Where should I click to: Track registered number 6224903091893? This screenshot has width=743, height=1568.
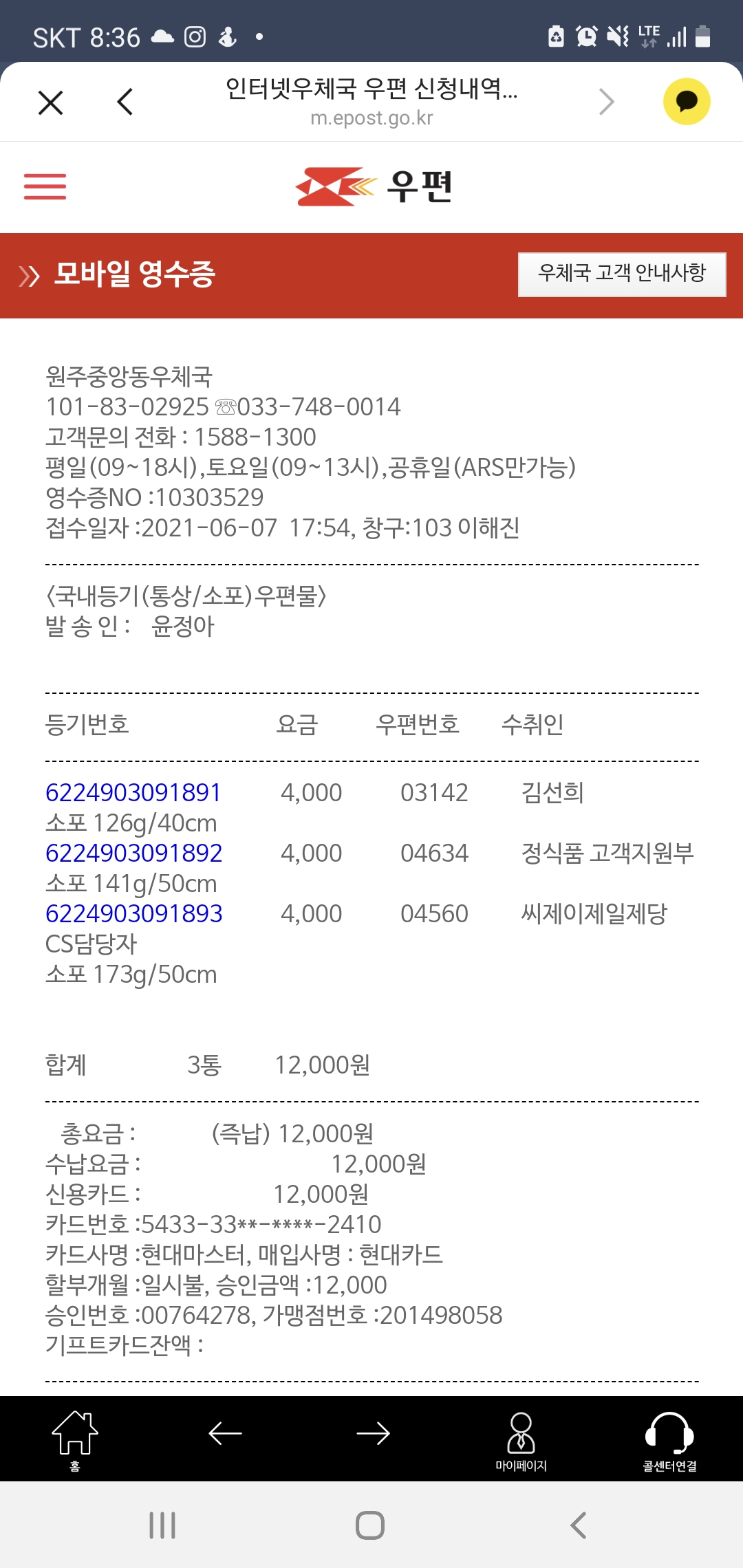(x=133, y=914)
